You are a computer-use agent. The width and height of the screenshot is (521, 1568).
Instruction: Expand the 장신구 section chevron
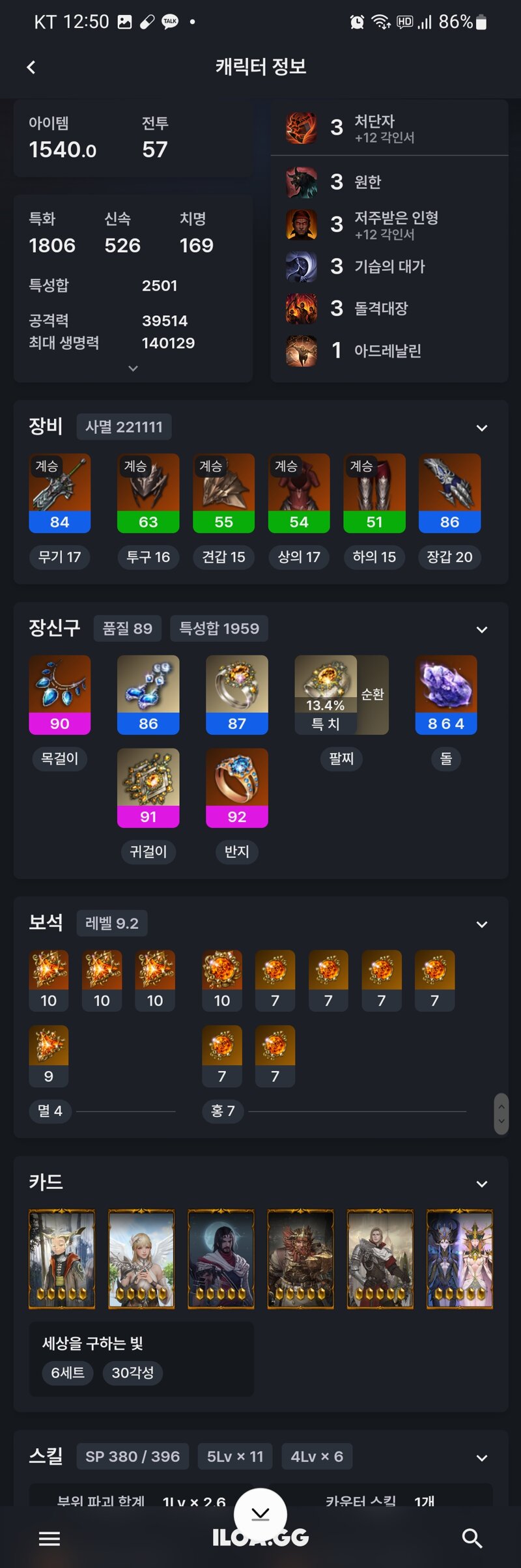(482, 630)
